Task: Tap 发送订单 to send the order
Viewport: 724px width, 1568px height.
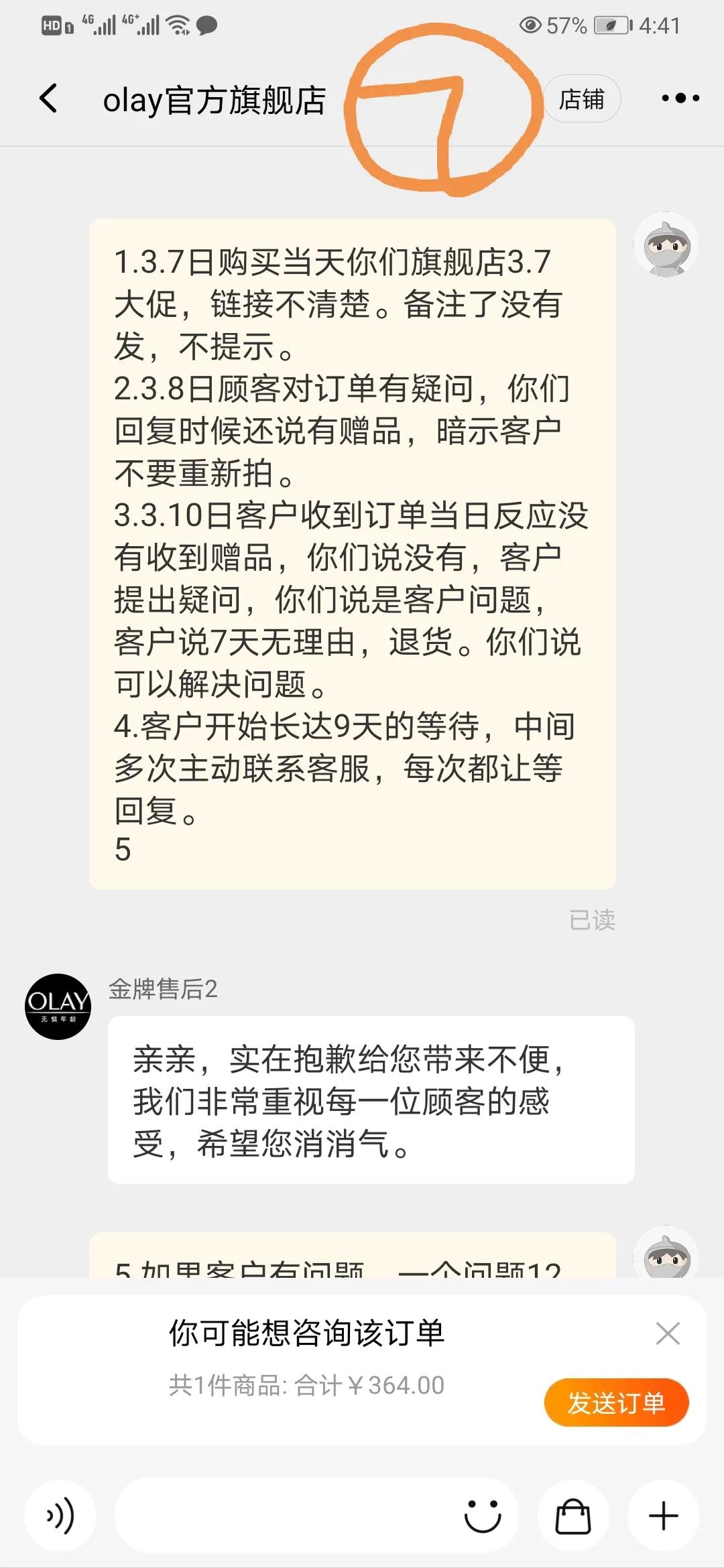Action: (x=616, y=1402)
